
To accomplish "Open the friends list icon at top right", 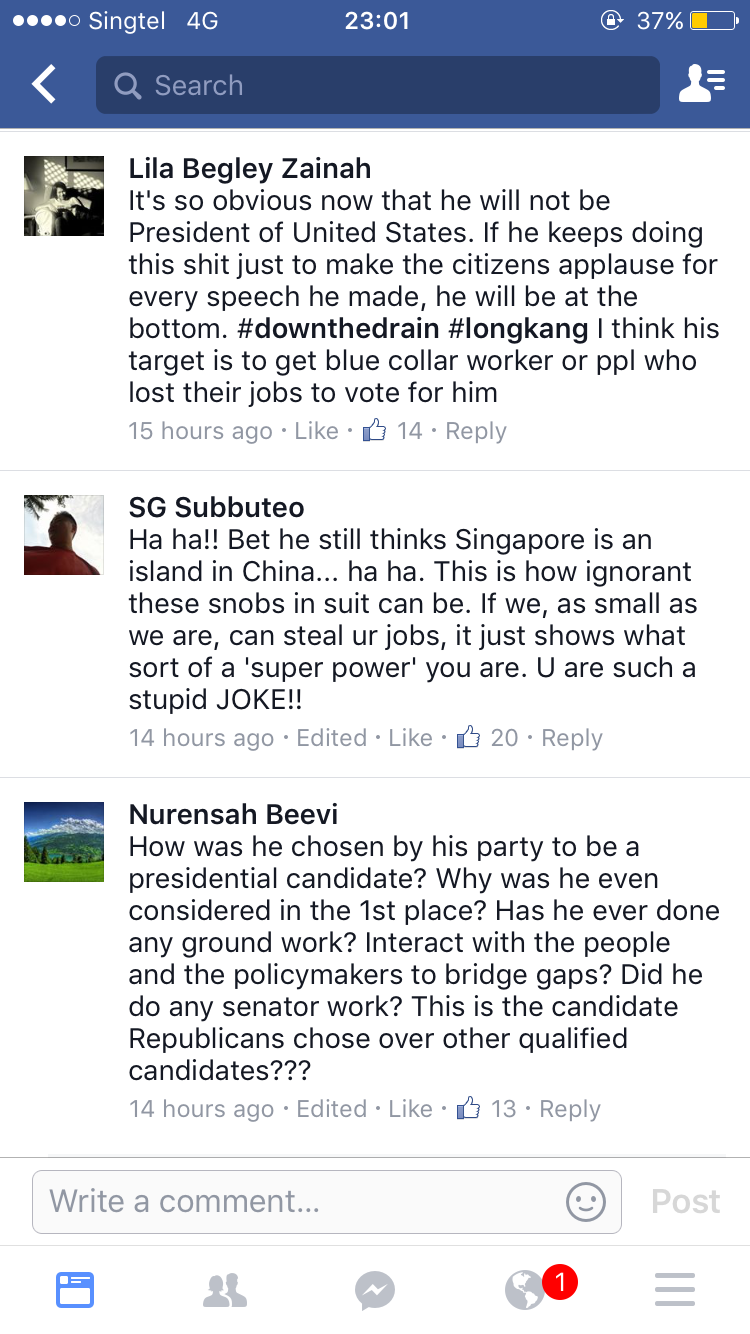I will click(701, 85).
